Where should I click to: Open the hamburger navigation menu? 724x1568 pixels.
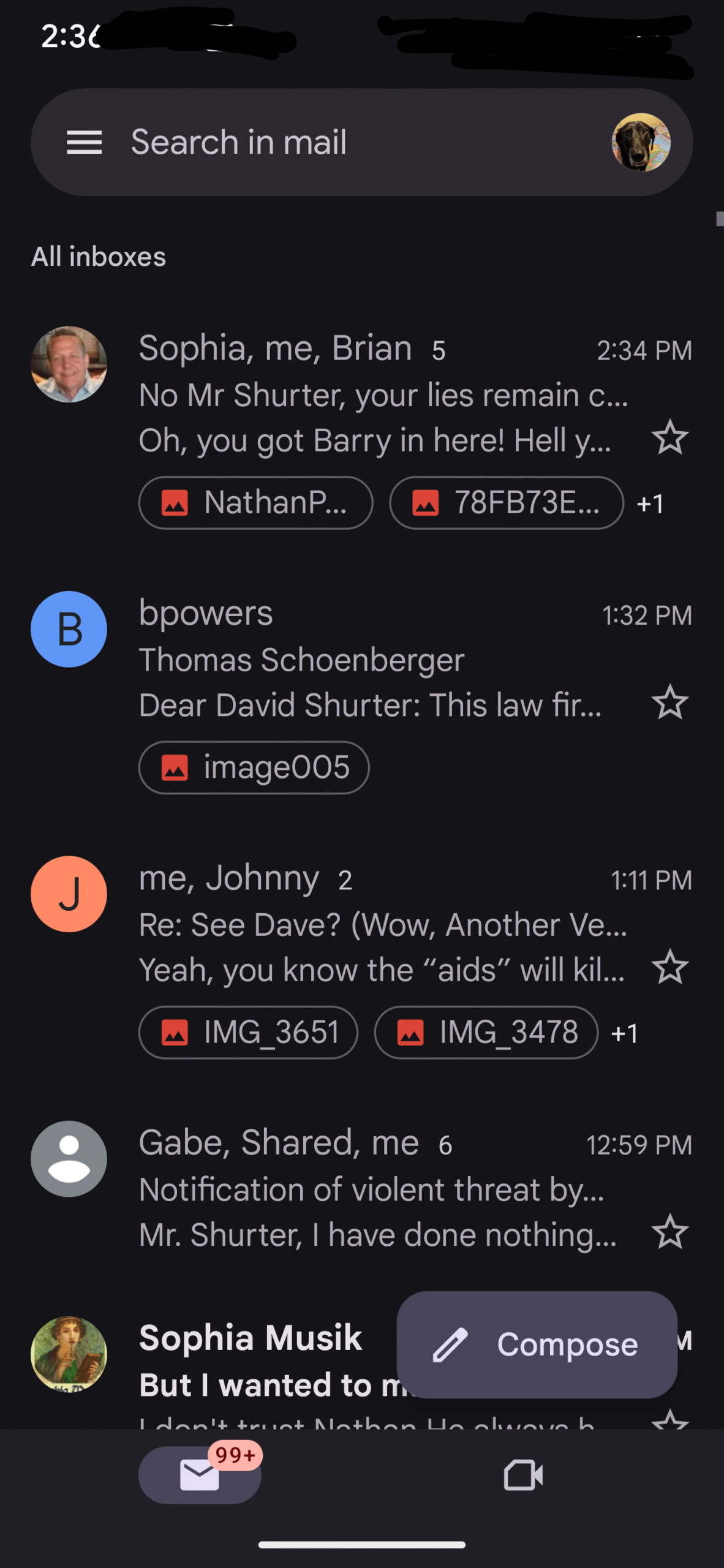click(x=84, y=143)
